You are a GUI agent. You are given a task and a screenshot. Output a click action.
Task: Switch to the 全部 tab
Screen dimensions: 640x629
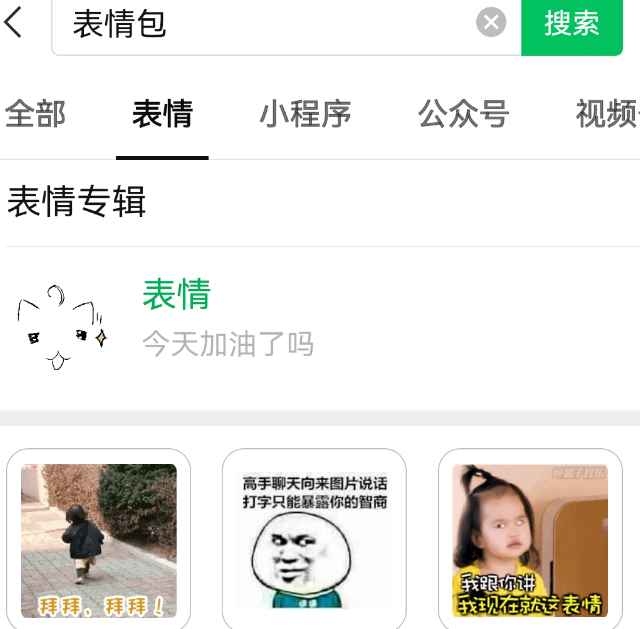click(35, 114)
